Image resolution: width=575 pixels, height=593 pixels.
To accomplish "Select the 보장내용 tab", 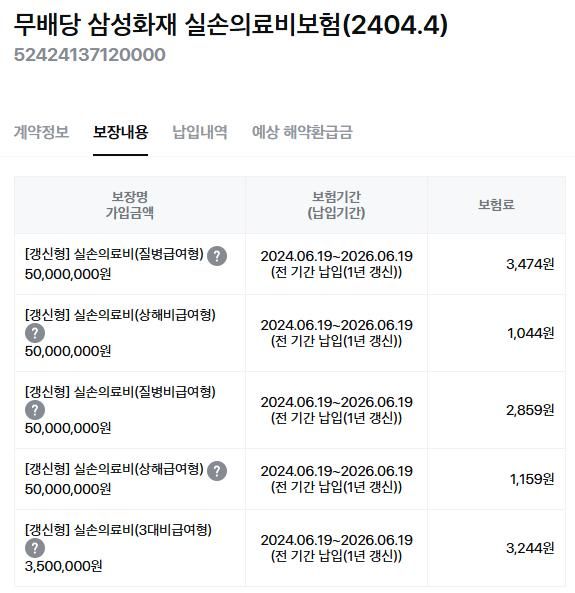I will (120, 132).
